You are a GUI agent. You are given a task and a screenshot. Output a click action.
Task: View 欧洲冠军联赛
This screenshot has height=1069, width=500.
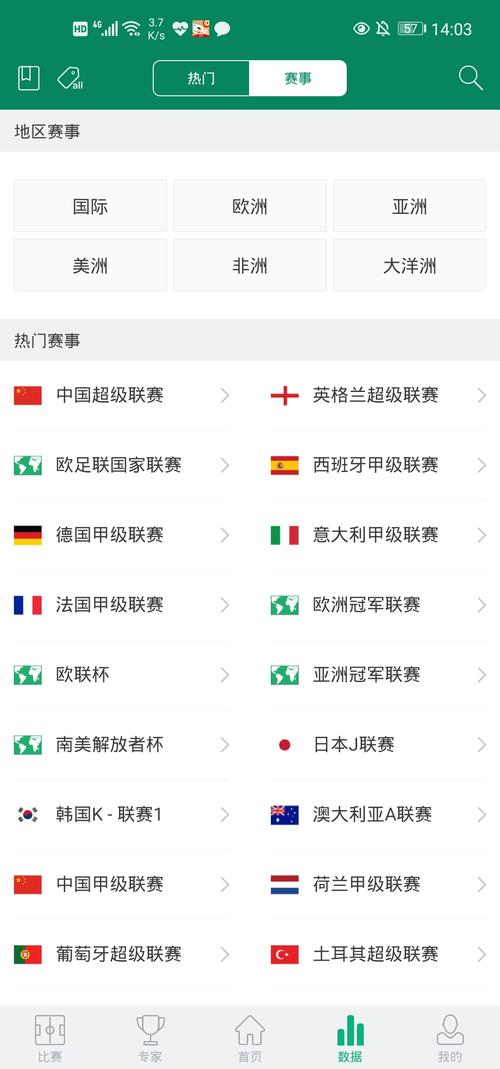click(x=379, y=605)
